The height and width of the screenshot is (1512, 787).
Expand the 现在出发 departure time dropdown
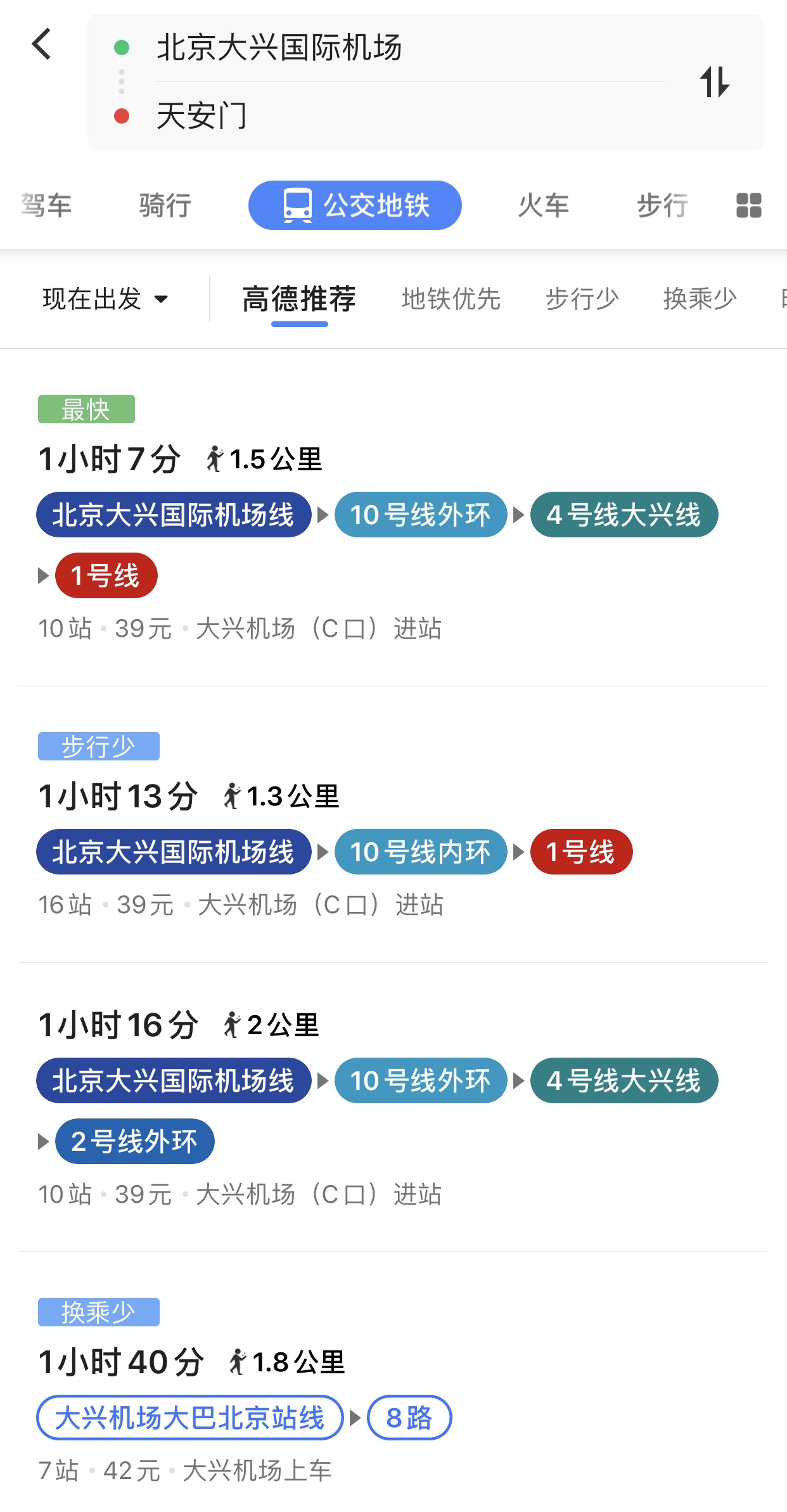(105, 299)
